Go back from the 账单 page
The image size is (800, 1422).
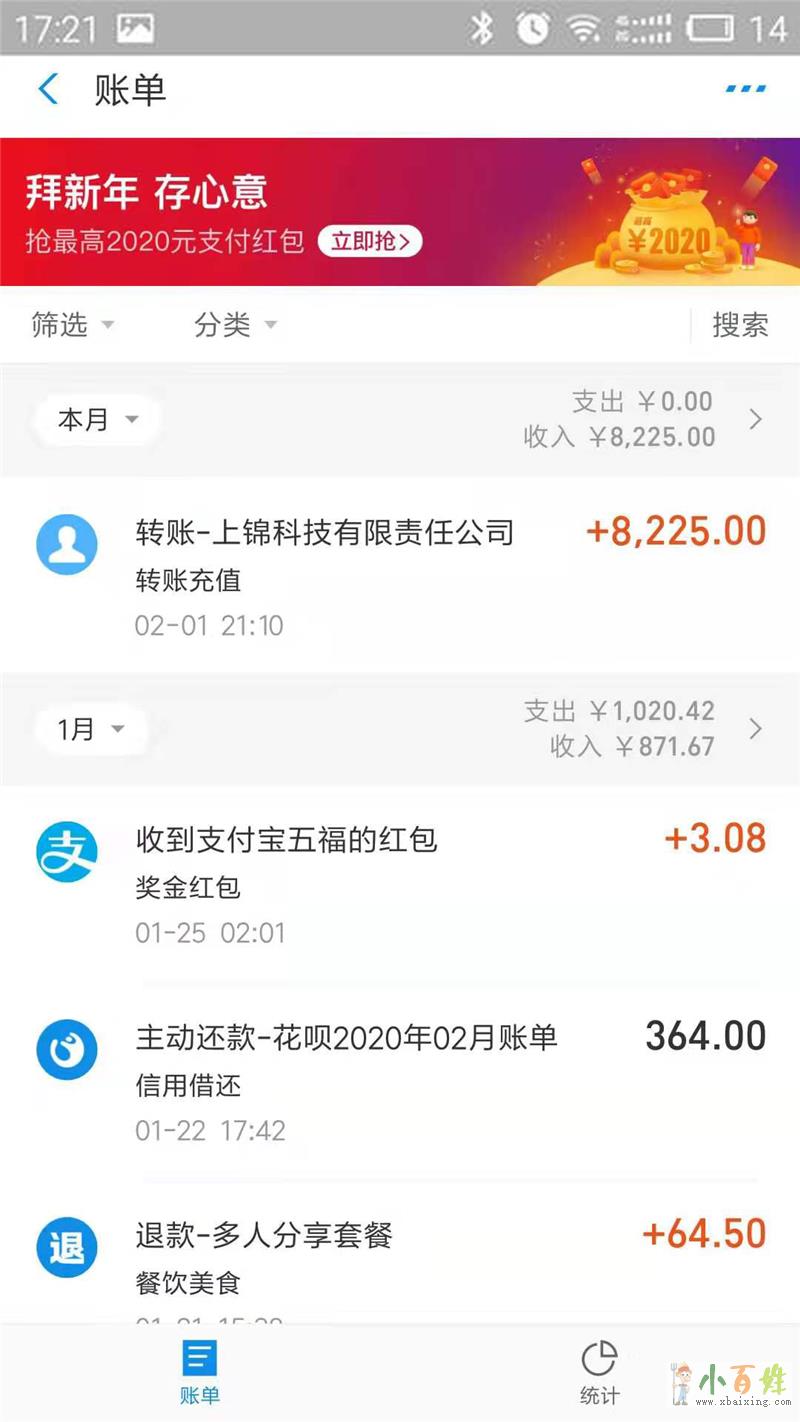48,90
